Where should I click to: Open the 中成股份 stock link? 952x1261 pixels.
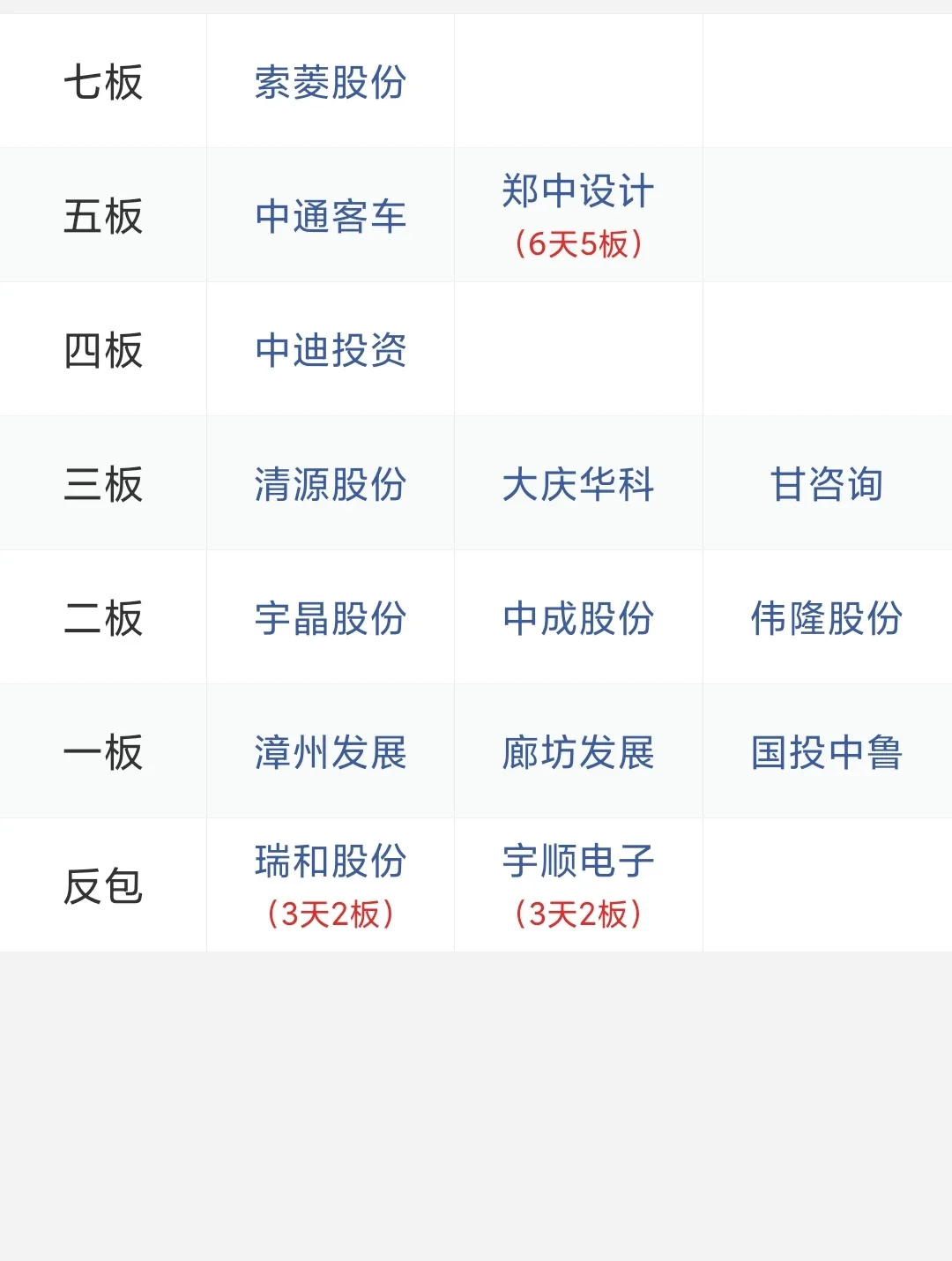[578, 619]
